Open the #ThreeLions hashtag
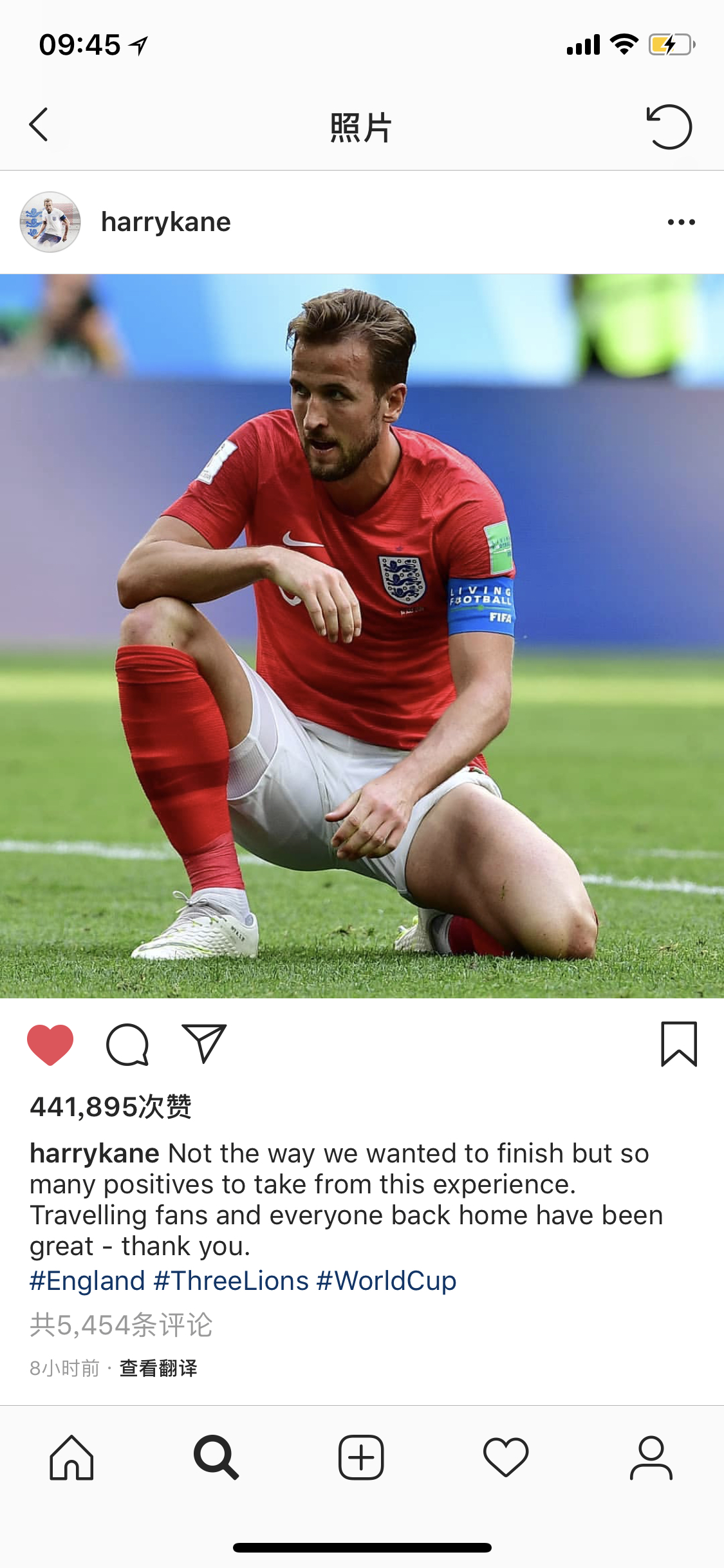 [x=231, y=1281]
